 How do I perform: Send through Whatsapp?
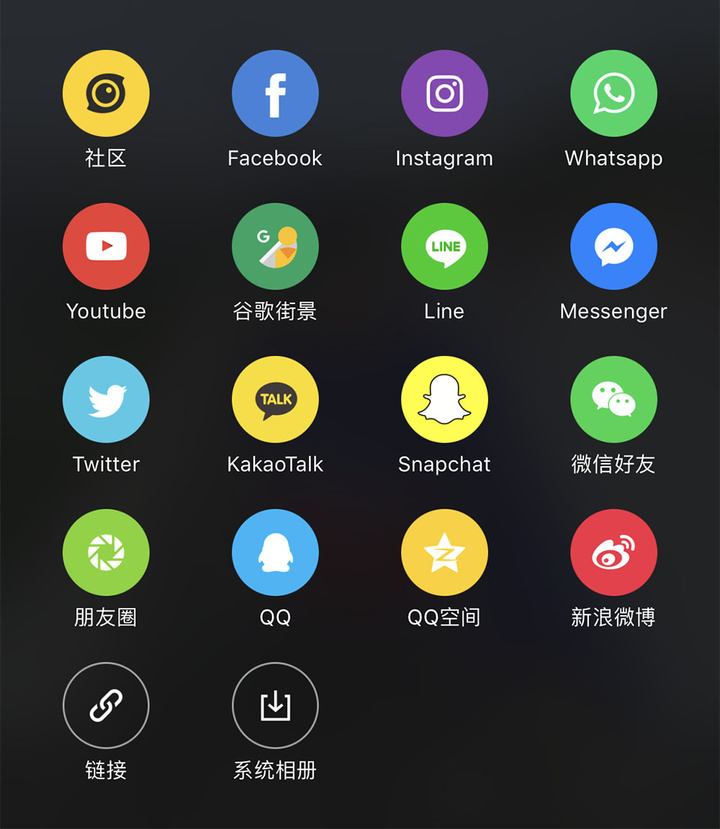pos(613,94)
